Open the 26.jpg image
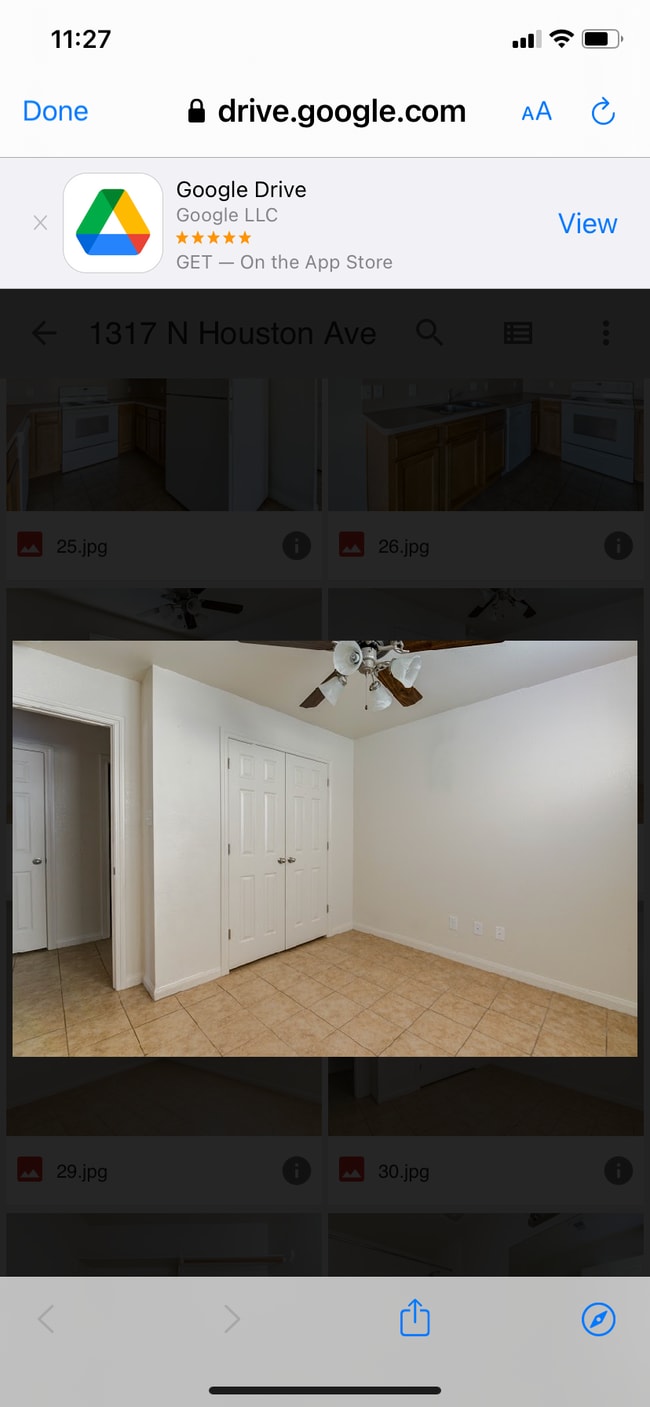The height and width of the screenshot is (1407, 650). coord(486,445)
